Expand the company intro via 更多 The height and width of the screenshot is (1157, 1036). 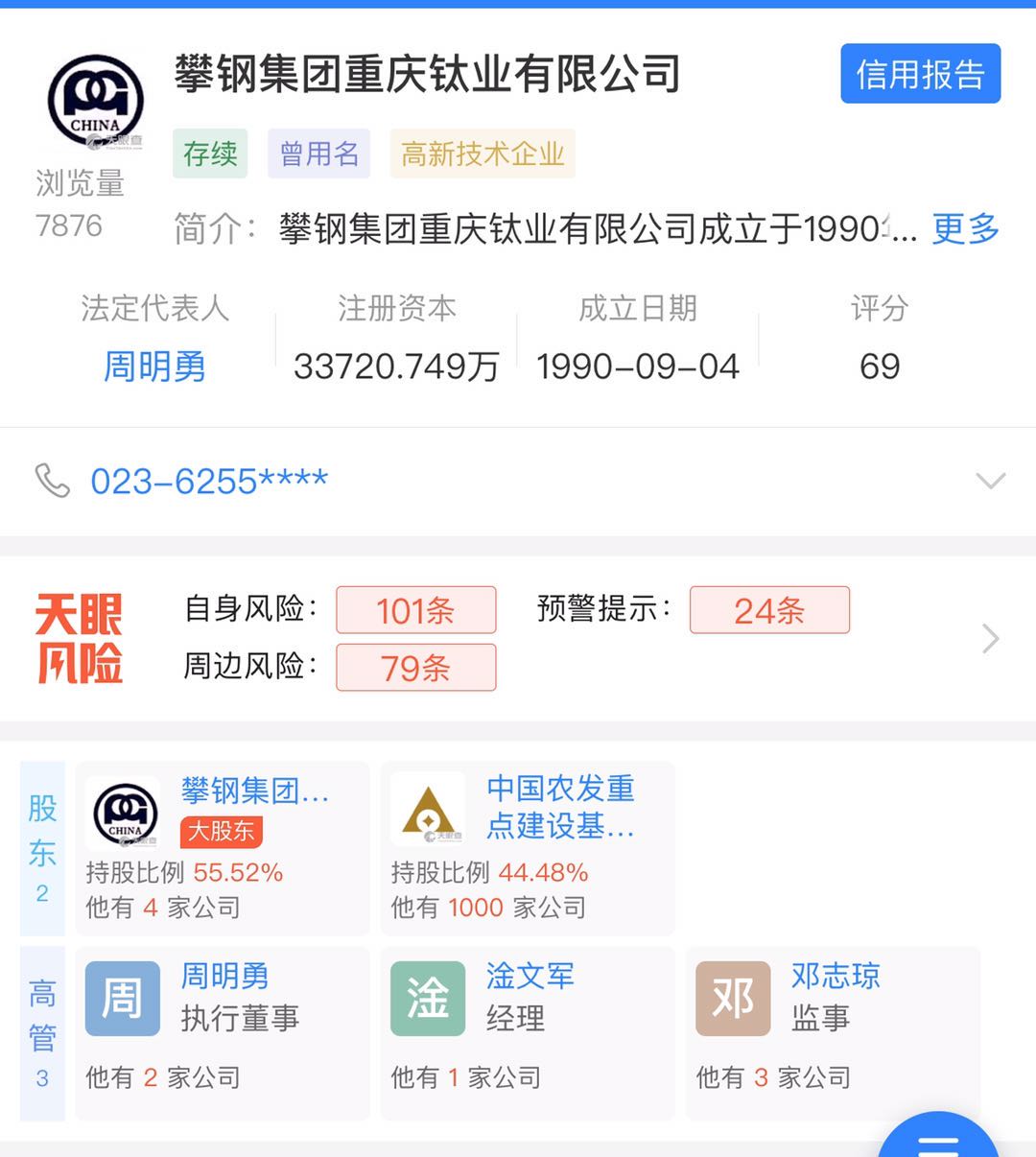pyautogui.click(x=965, y=229)
